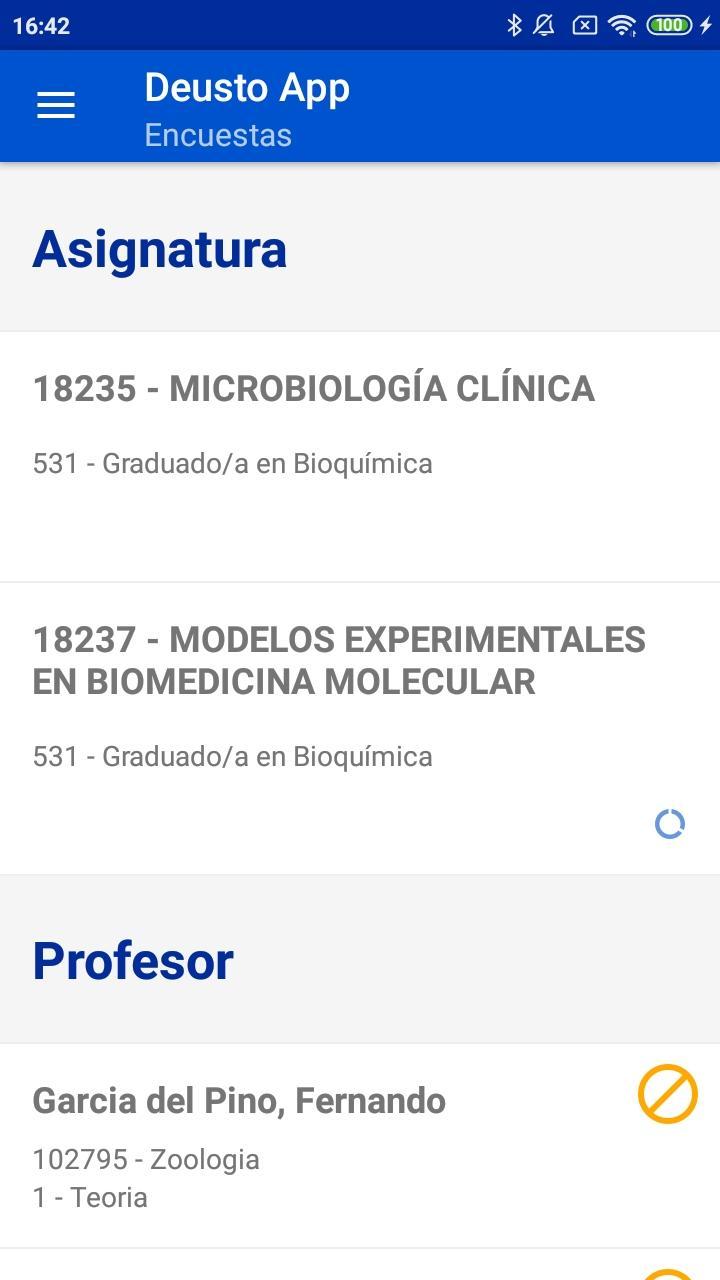The width and height of the screenshot is (720, 1280).
Task: Select Modelos Experimentales en Biomedicina Molecular survey
Action: (360, 729)
